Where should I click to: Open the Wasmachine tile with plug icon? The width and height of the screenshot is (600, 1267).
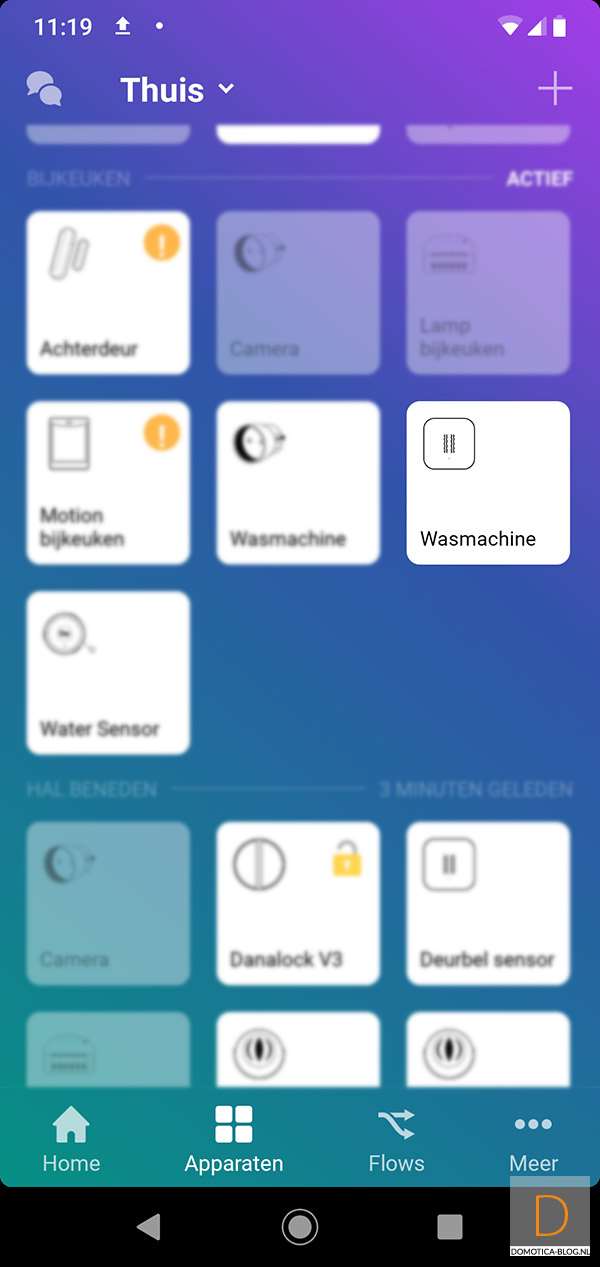[x=298, y=483]
